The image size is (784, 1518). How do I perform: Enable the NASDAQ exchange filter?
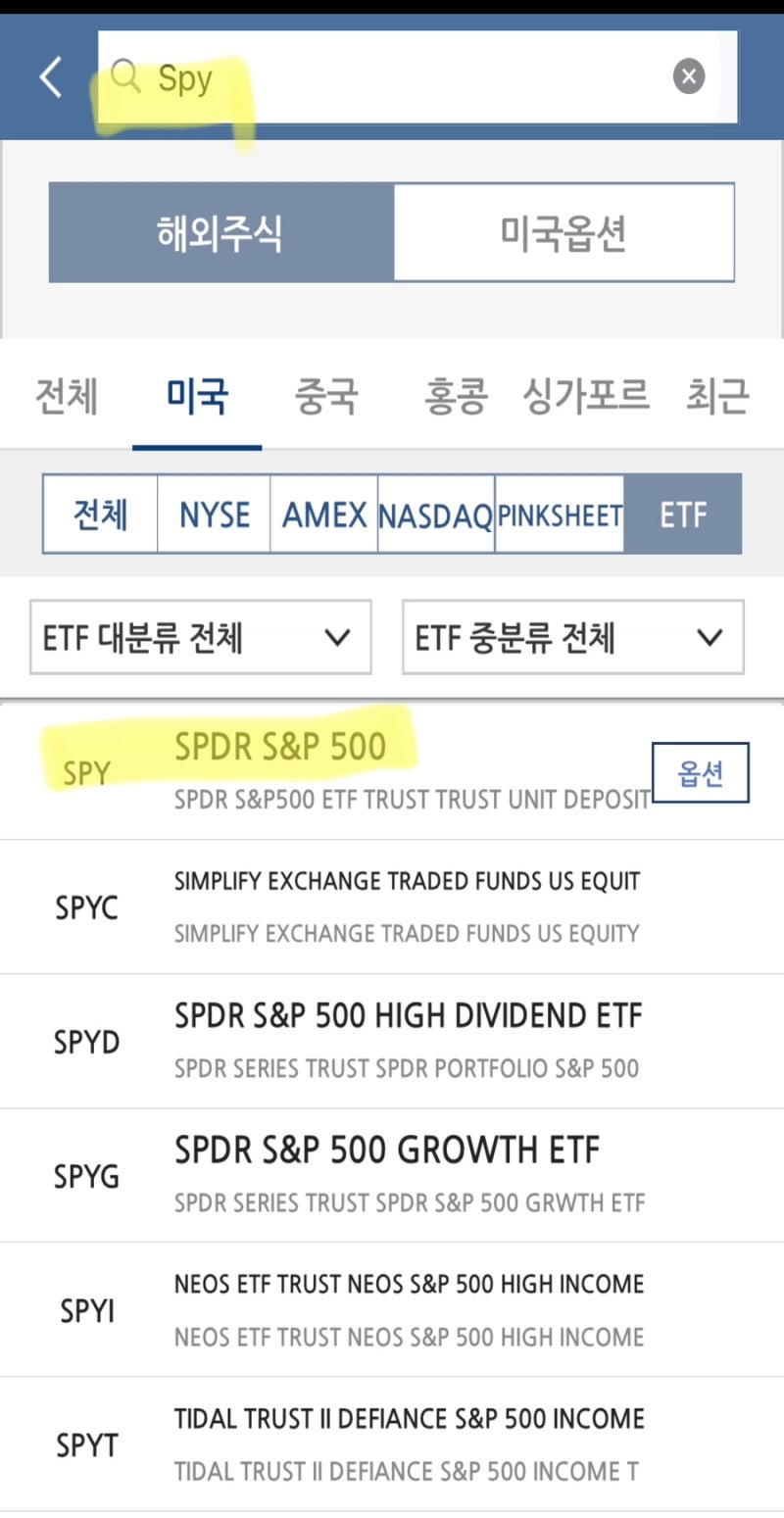tap(435, 514)
